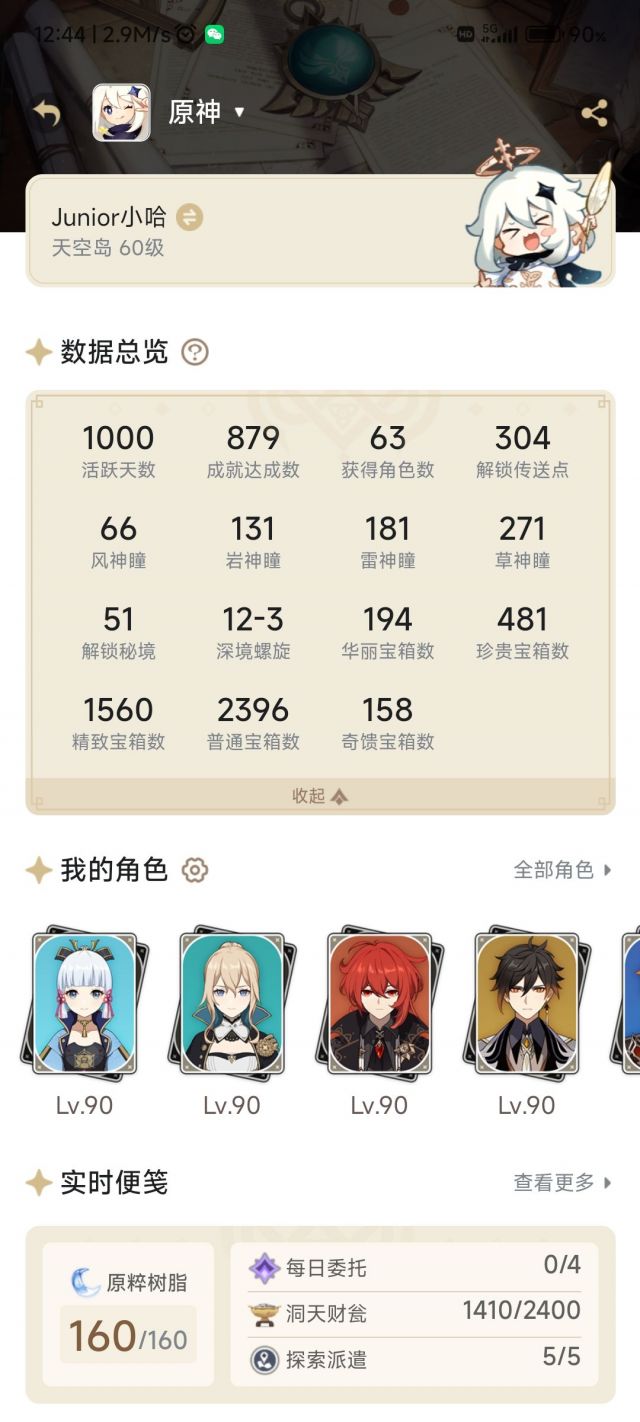Open the 每日委托 row
The image size is (640, 1422).
tap(414, 1268)
